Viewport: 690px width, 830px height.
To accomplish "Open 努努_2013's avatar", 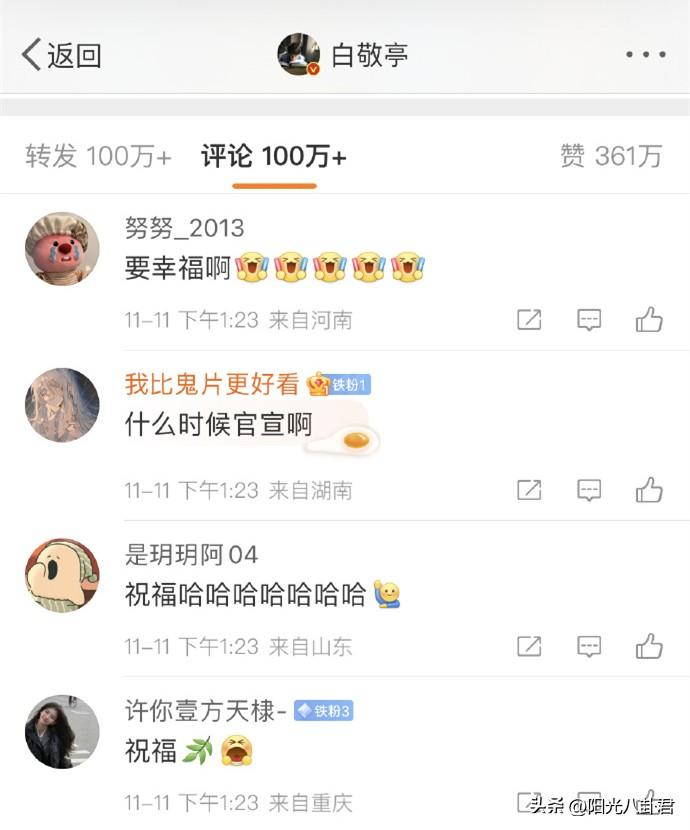I will (62, 249).
